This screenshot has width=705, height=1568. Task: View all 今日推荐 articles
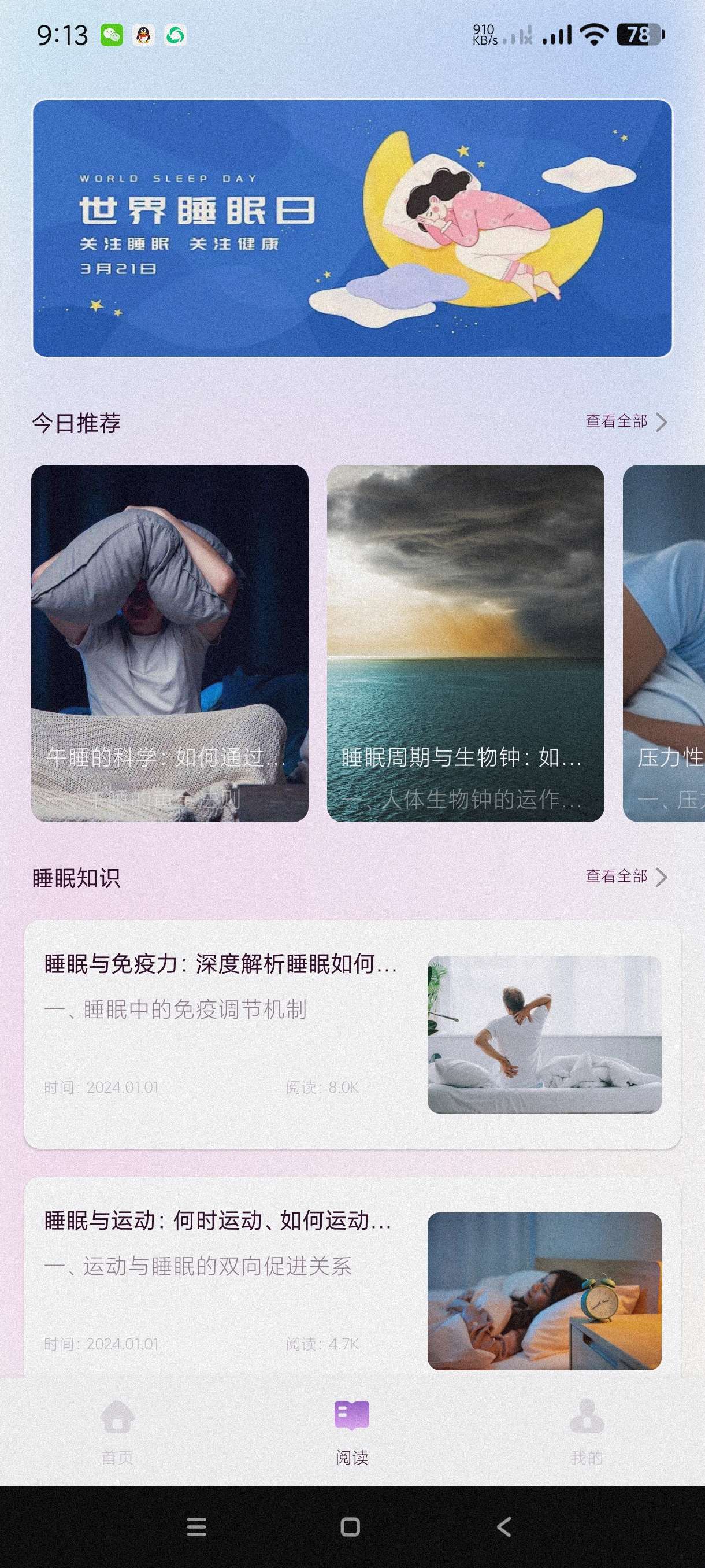click(626, 421)
